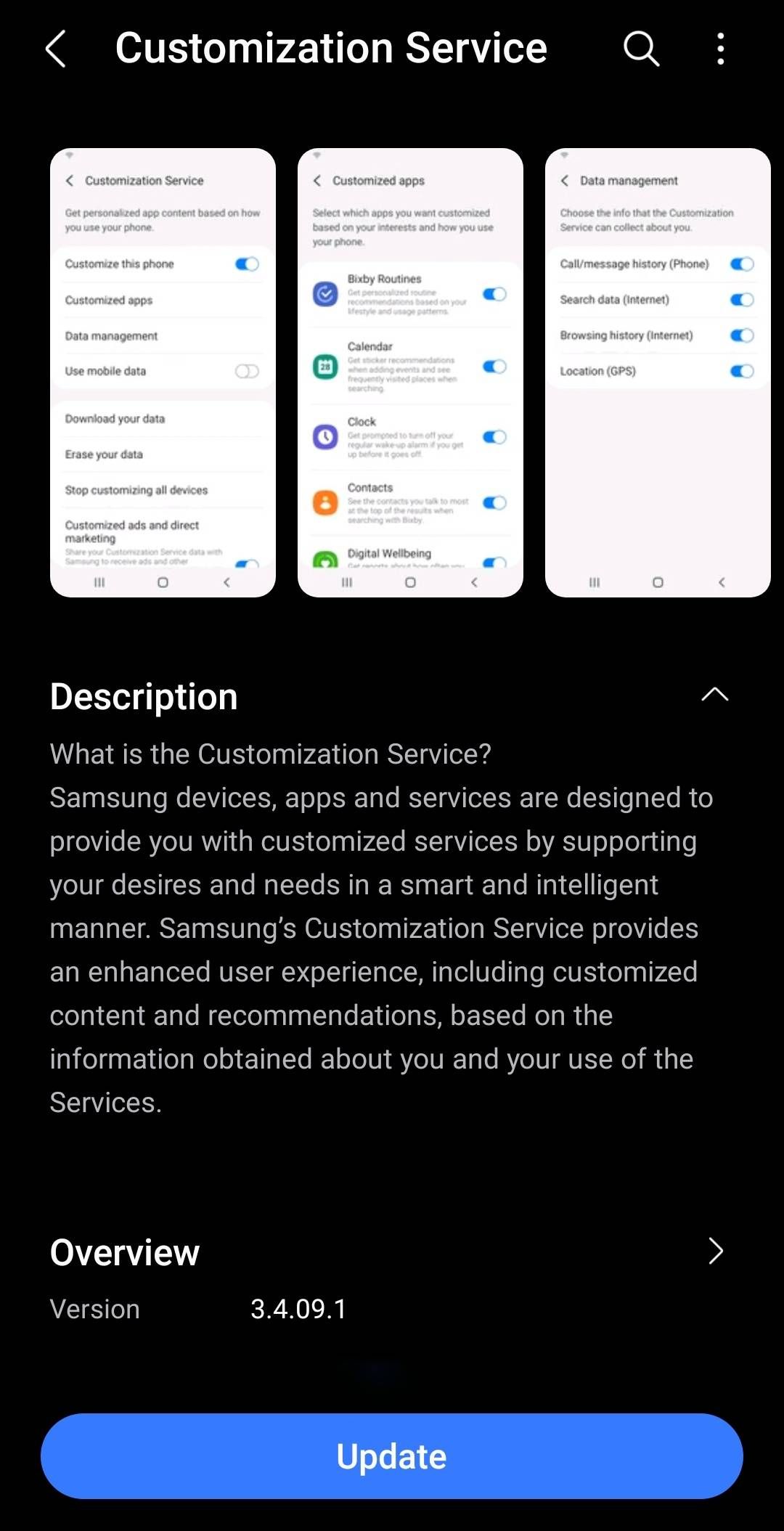Disable the Location (GPS) toggle
Viewport: 784px width, 1531px height.
741,371
